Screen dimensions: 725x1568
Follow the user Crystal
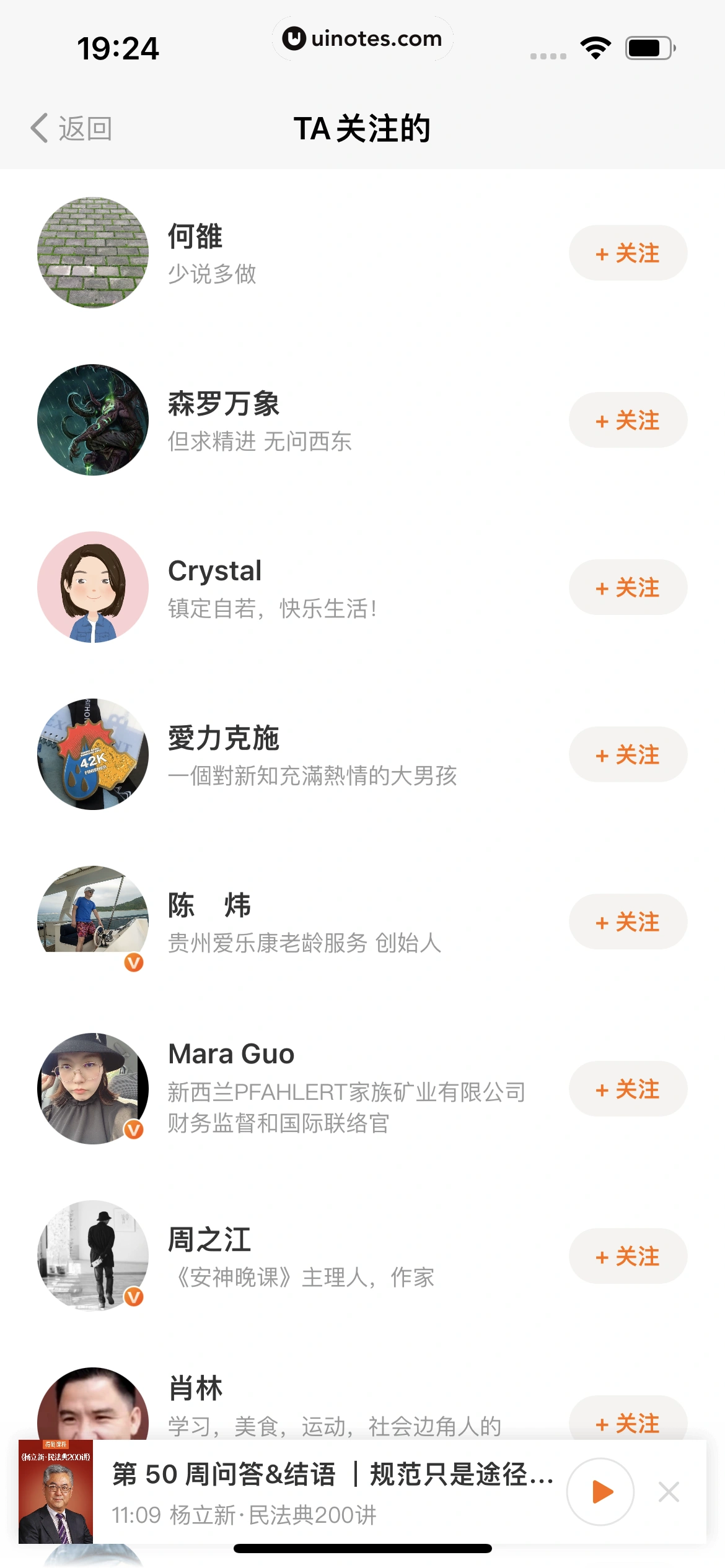pyautogui.click(x=628, y=588)
